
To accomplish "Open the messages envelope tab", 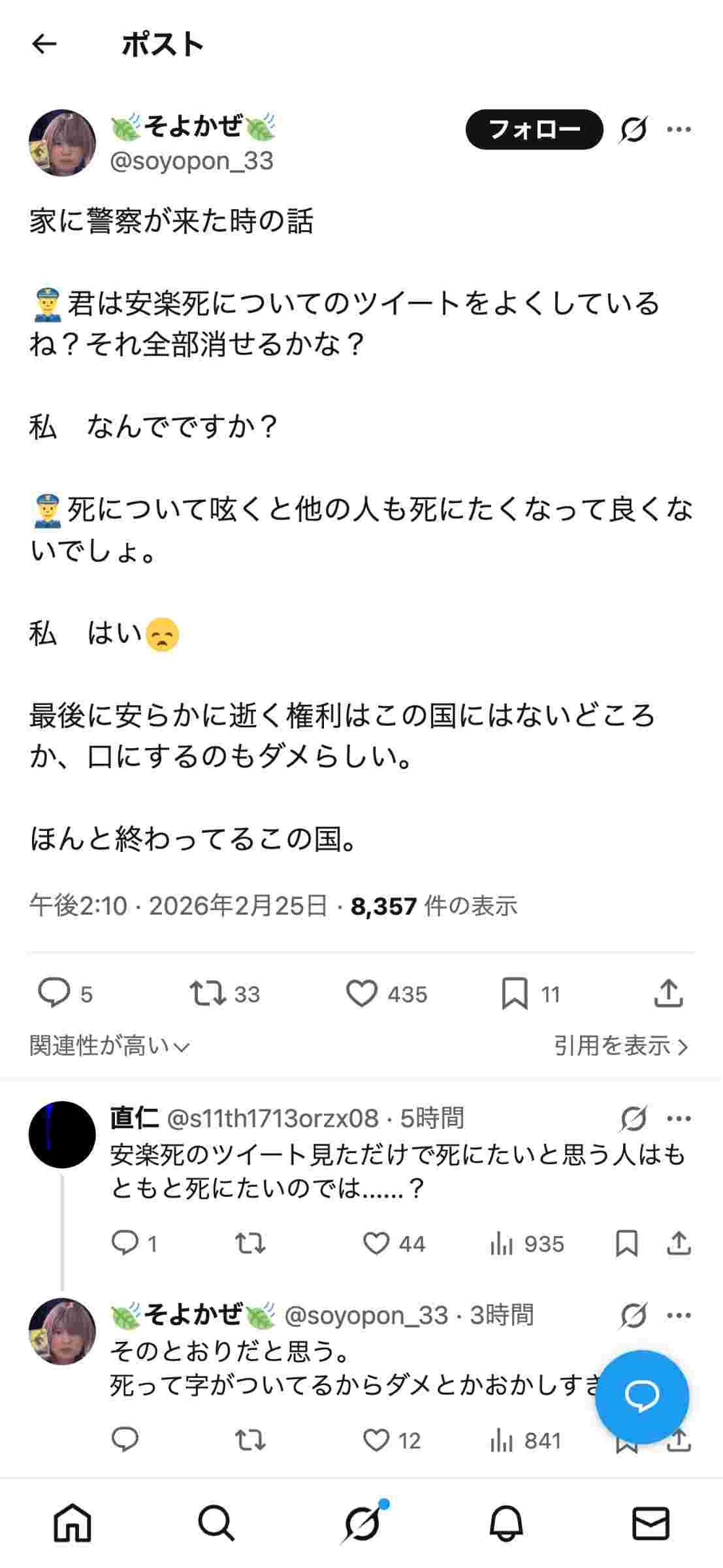I will 651,1524.
